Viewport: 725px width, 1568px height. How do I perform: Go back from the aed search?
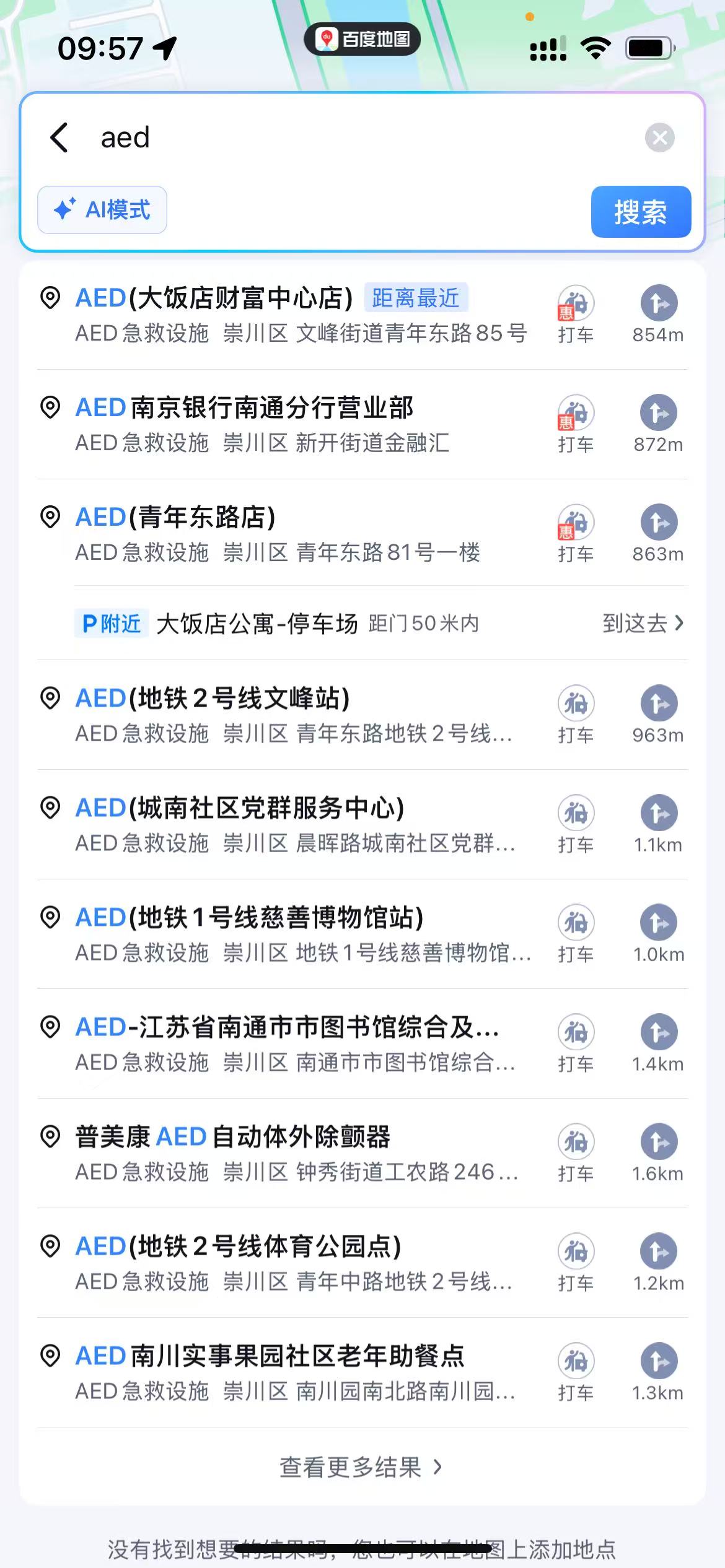(x=59, y=137)
